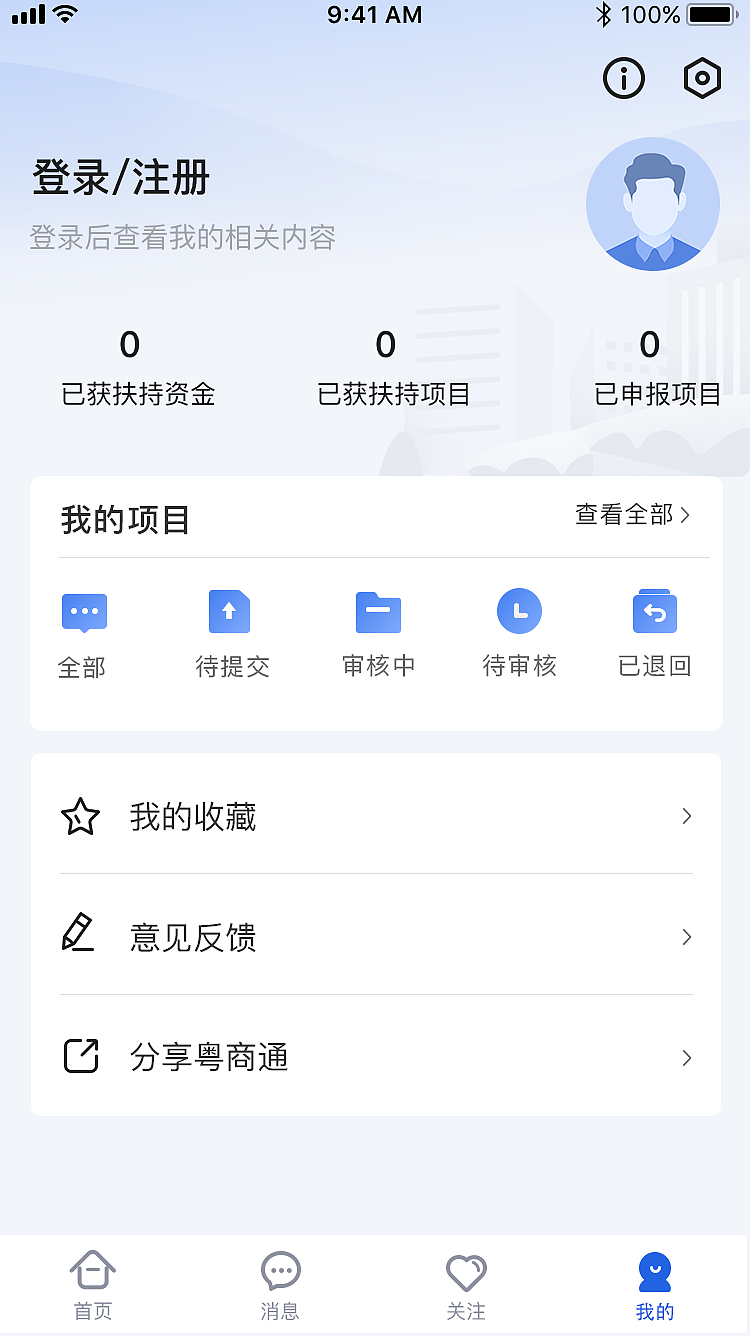Tap the 意见反馈 pencil icon

81,937
